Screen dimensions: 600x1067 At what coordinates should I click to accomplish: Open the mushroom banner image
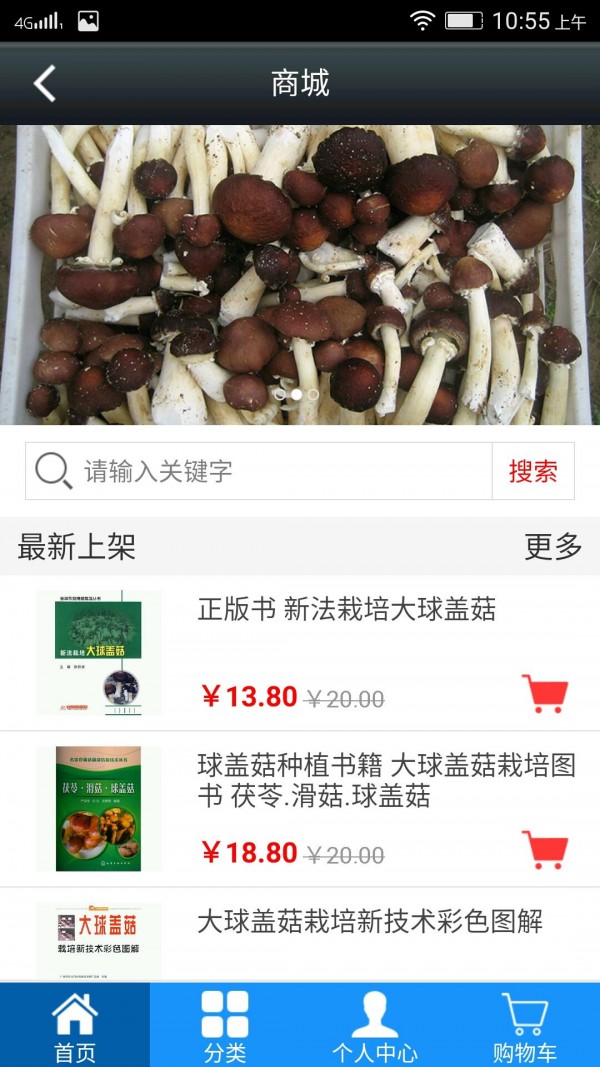pyautogui.click(x=300, y=275)
